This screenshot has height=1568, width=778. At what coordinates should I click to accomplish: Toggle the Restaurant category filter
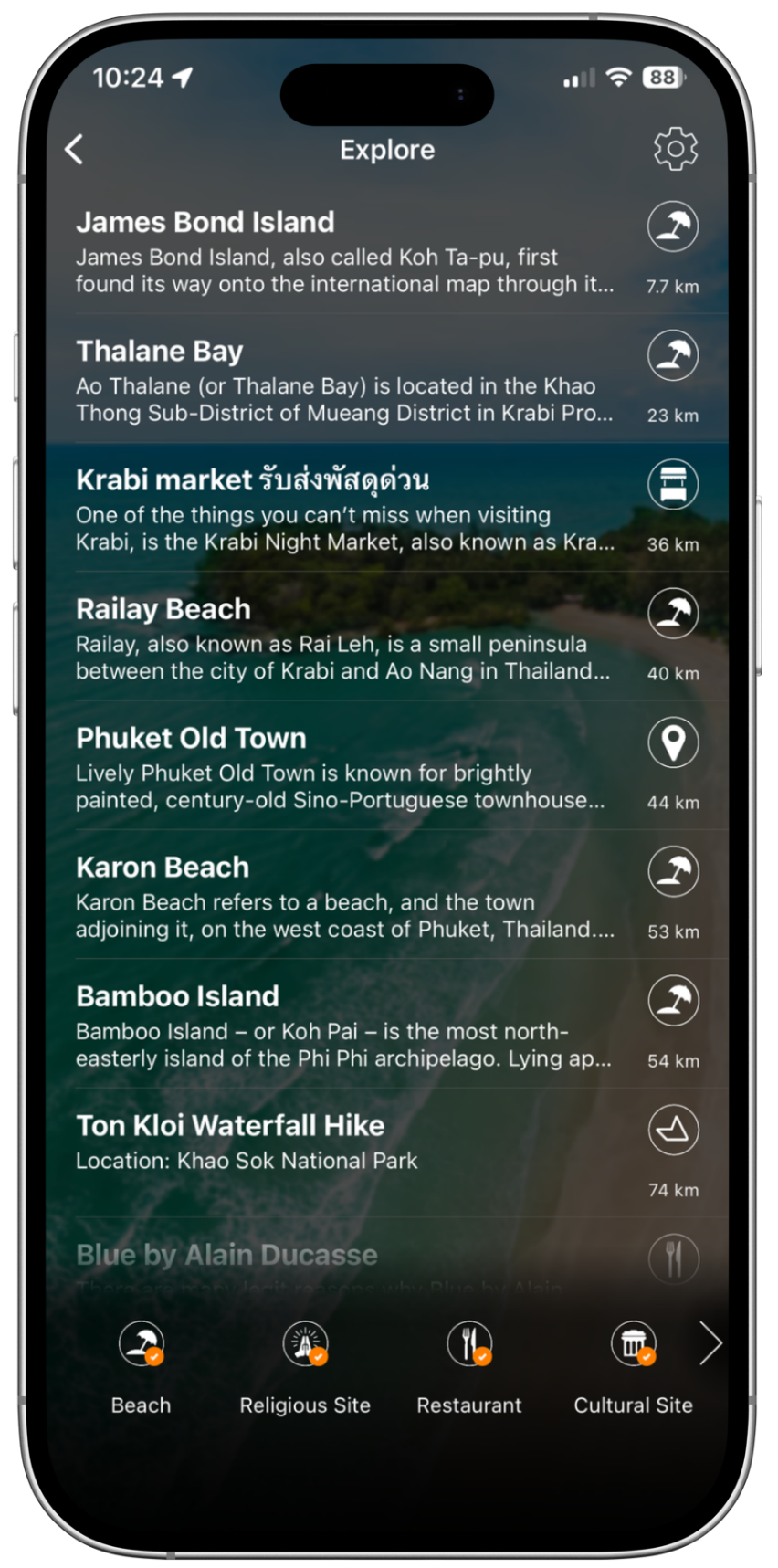469,1363
